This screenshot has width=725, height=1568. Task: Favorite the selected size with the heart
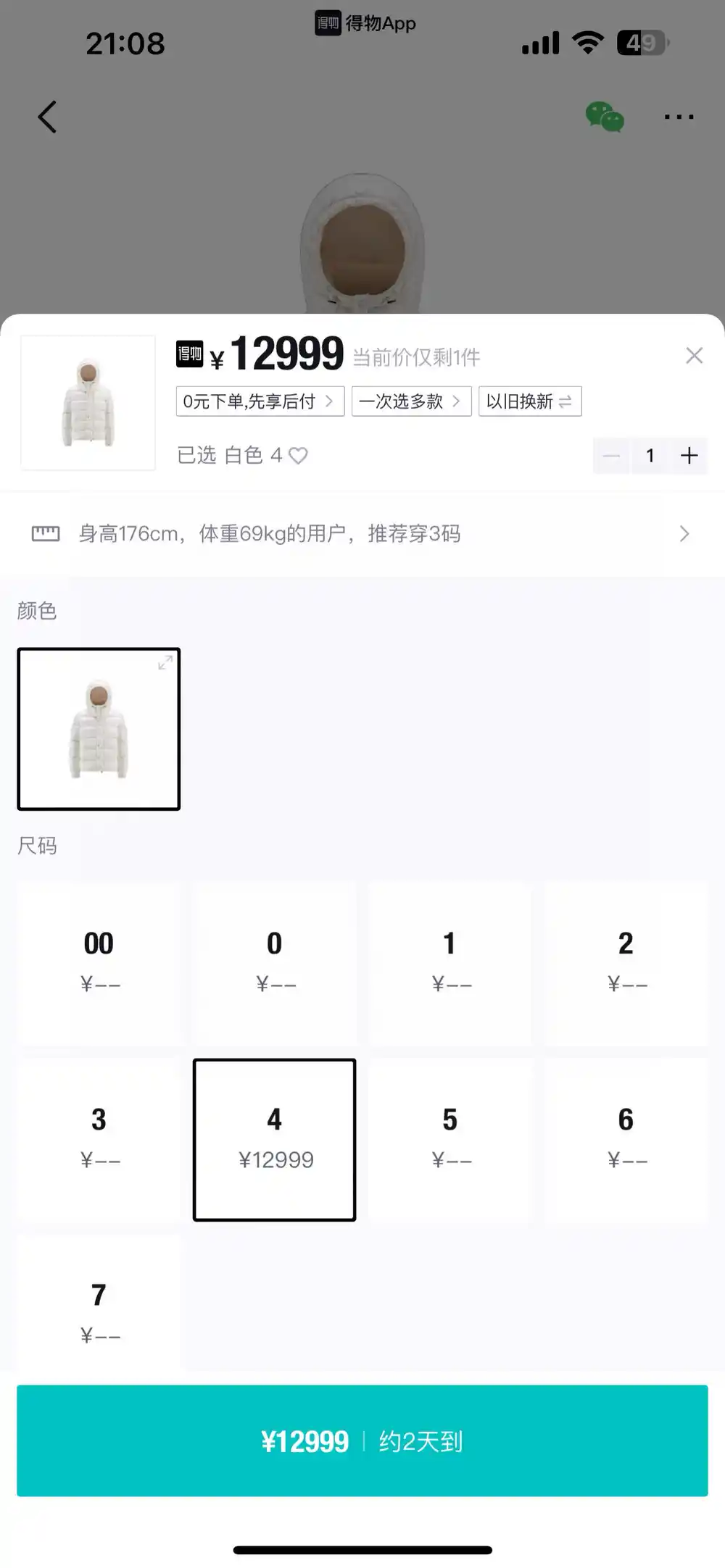tap(298, 455)
